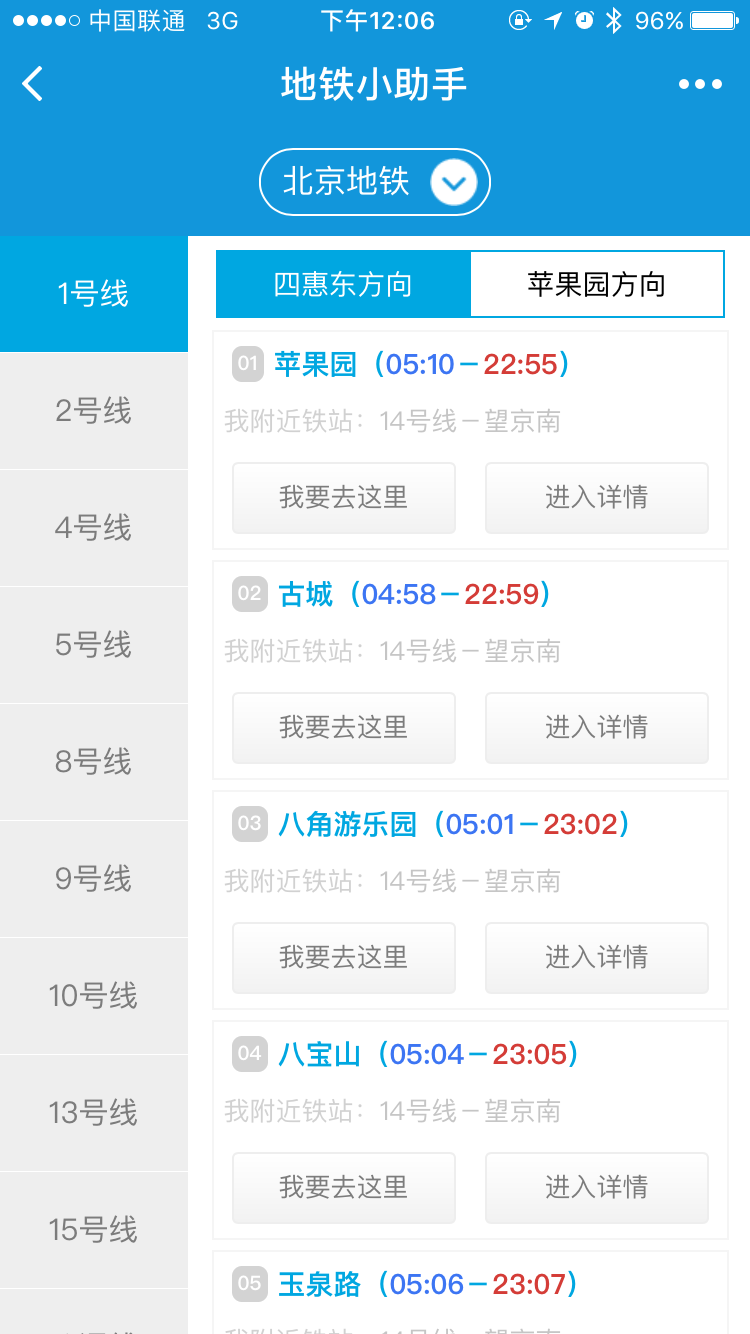This screenshot has width=750, height=1334.
Task: Tap 我要去这里 for 苹果园 station
Action: click(x=344, y=497)
